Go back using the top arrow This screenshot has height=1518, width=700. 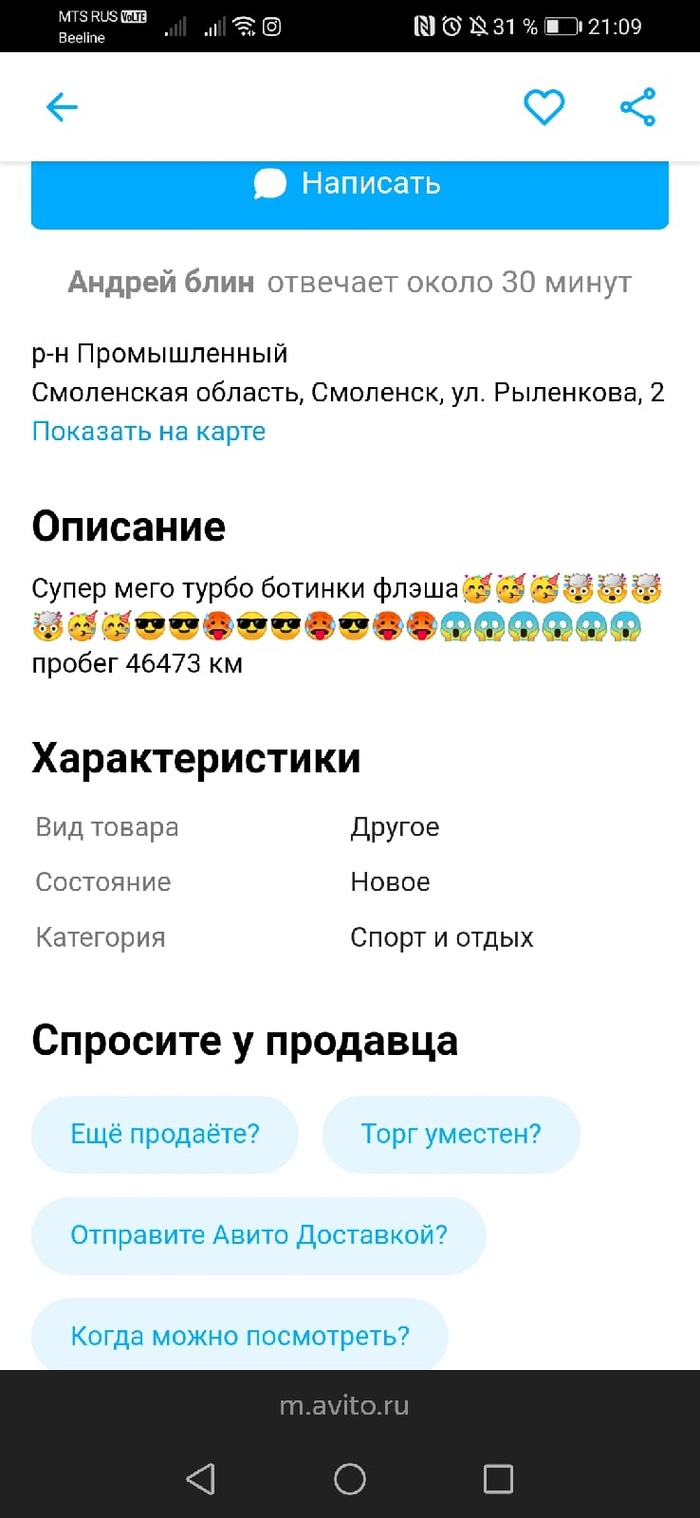point(62,107)
